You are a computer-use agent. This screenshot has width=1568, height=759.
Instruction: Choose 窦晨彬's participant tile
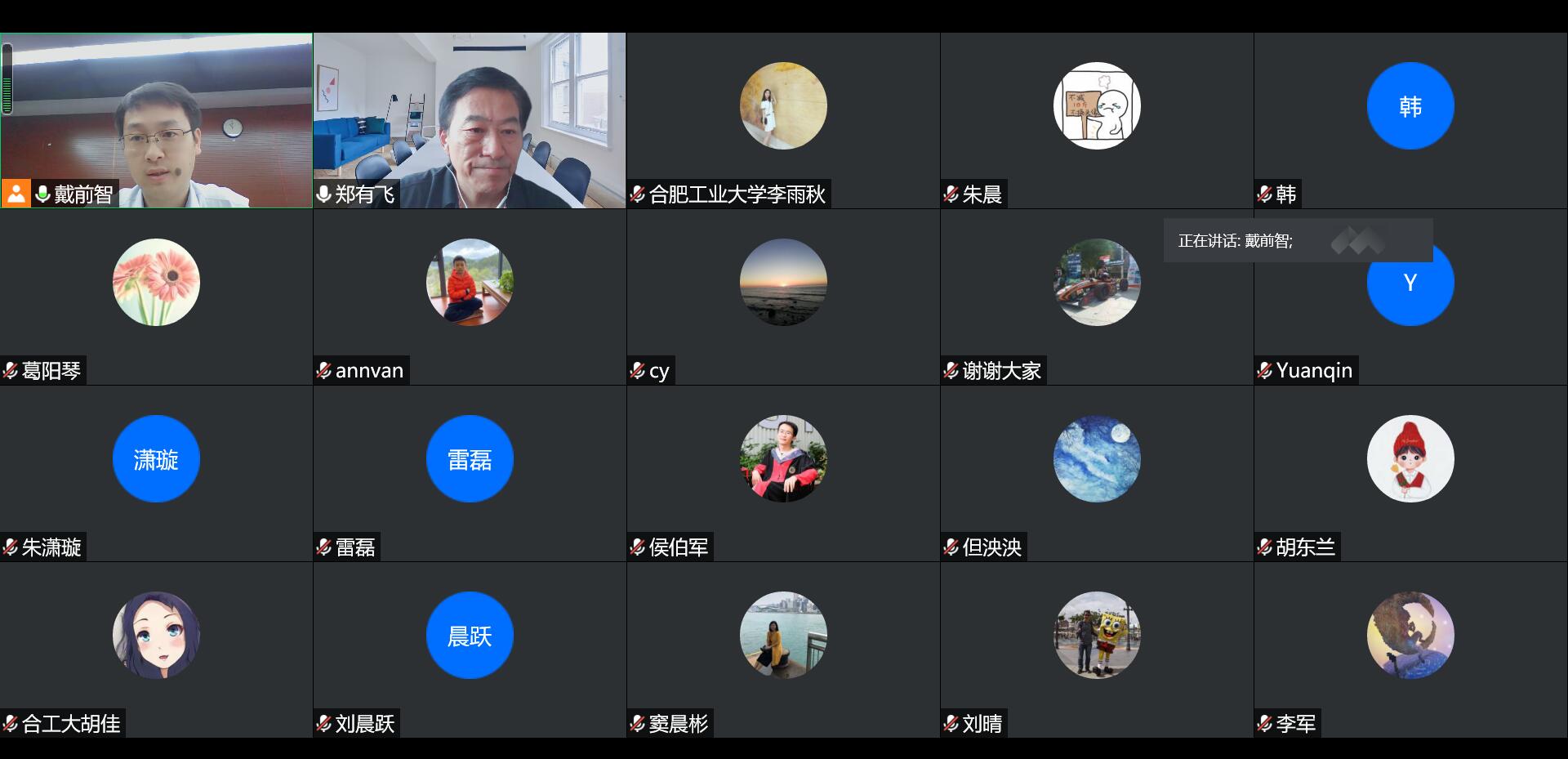point(783,650)
